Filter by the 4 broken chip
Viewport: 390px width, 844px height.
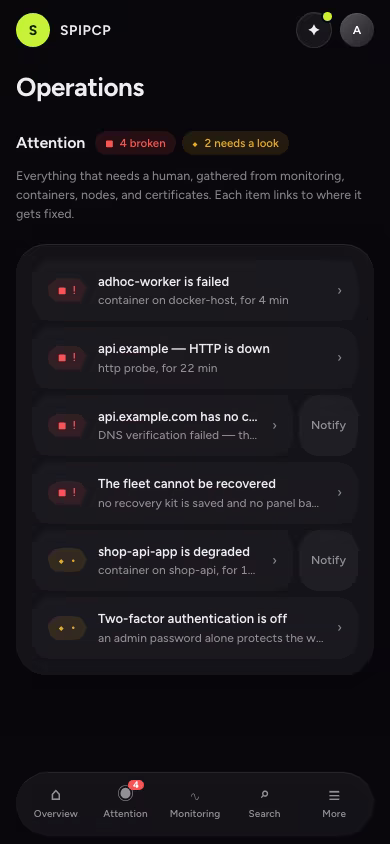tap(136, 143)
